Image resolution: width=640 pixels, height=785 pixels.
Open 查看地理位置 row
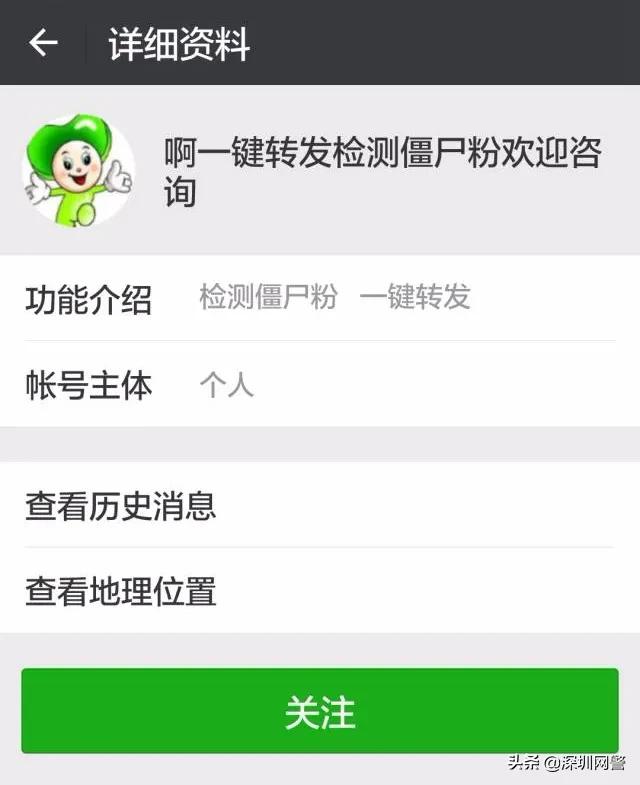coord(320,591)
